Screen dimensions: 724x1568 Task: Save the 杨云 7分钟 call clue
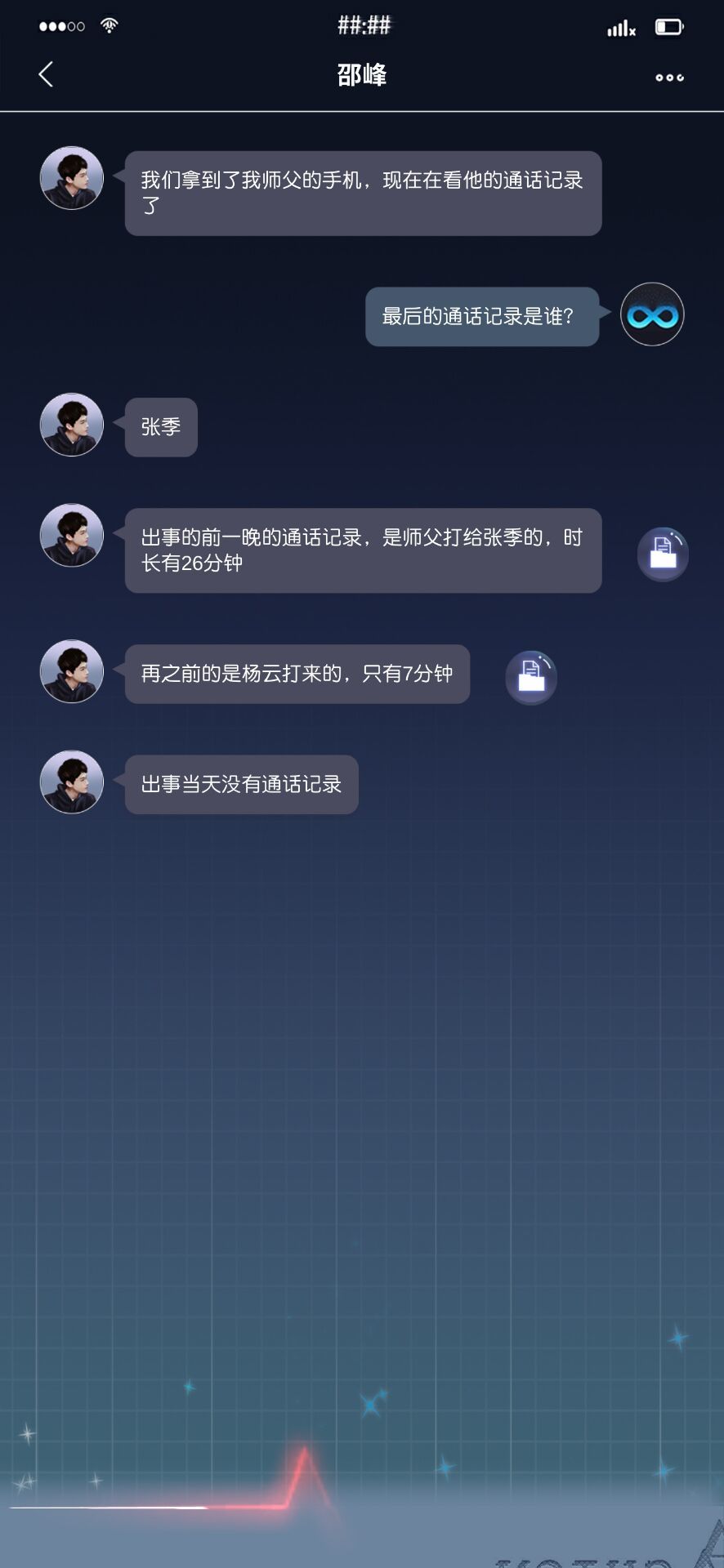click(531, 677)
